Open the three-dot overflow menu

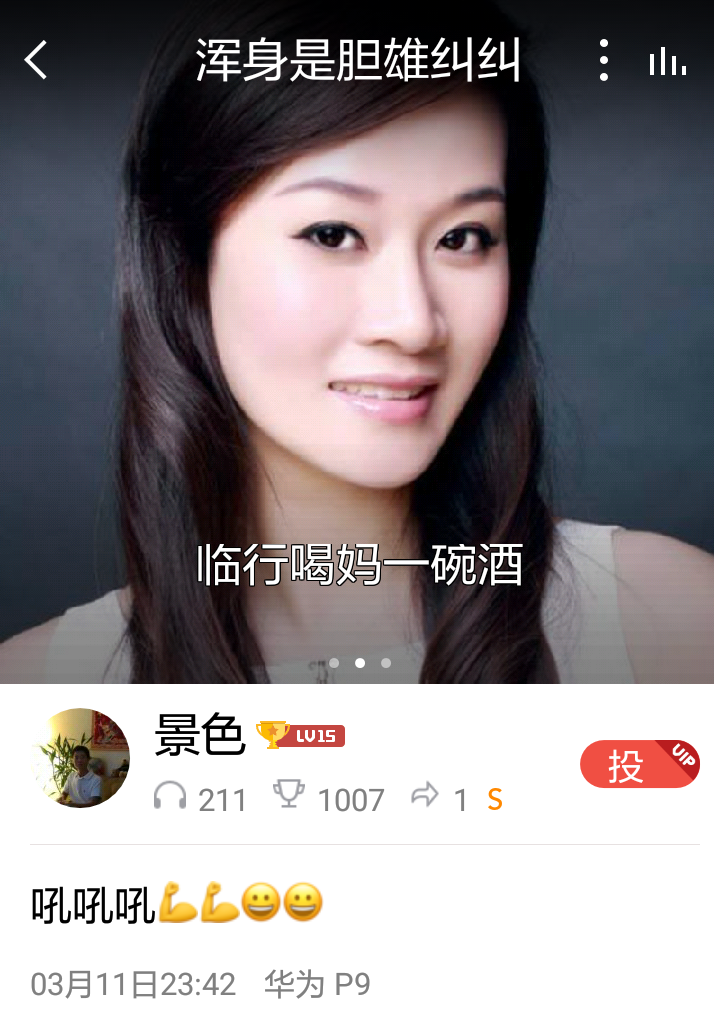tap(603, 60)
